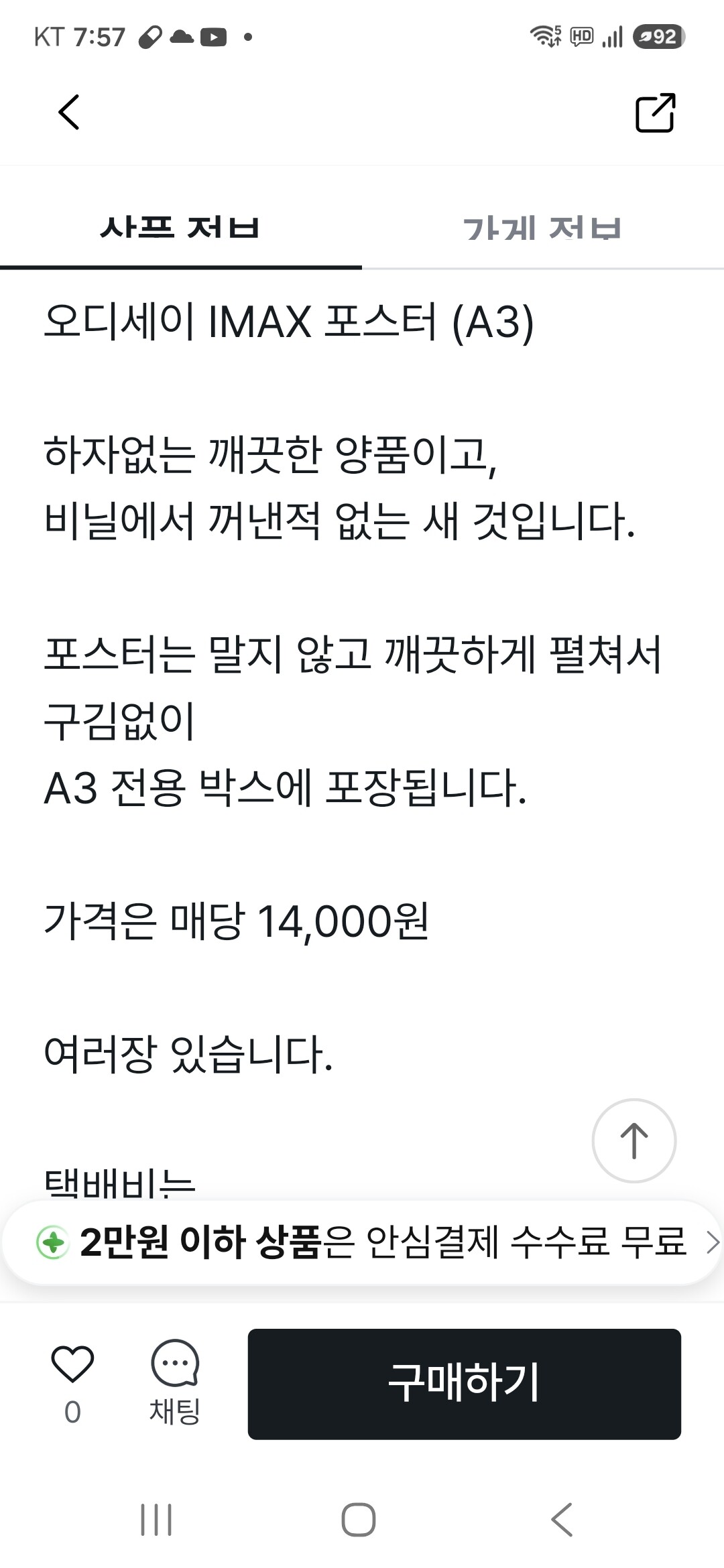Switch to the 가게 정보 tab
Image resolution: width=724 pixels, height=1568 pixels.
coord(542,228)
